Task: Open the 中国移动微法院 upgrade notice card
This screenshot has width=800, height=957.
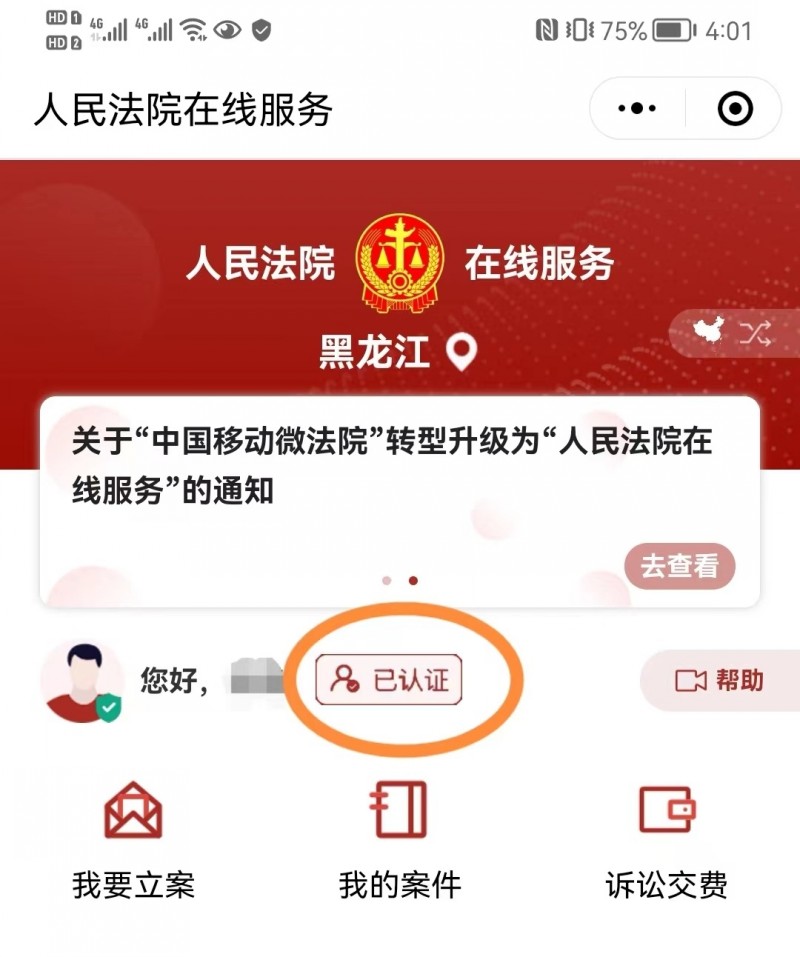Action: (x=392, y=467)
